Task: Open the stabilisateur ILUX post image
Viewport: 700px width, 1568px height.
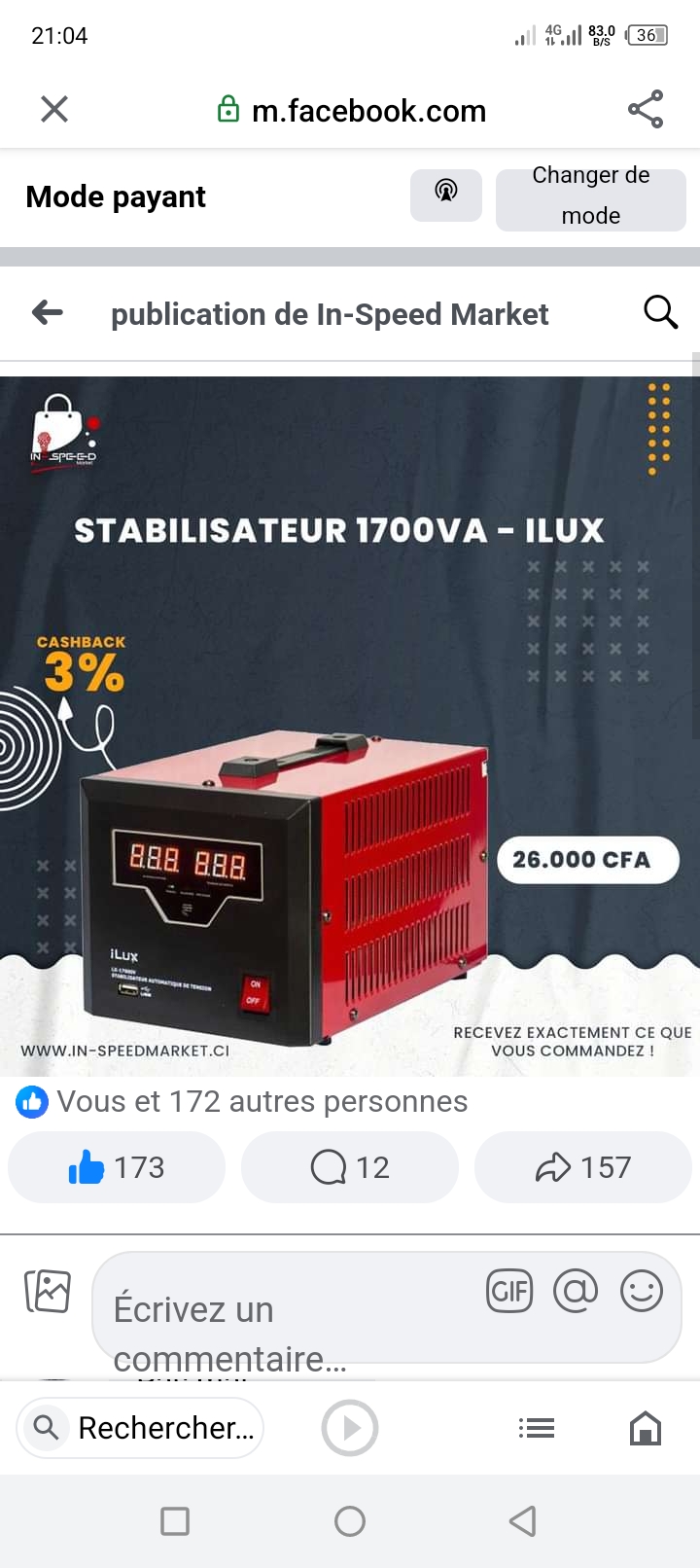Action: 350,726
